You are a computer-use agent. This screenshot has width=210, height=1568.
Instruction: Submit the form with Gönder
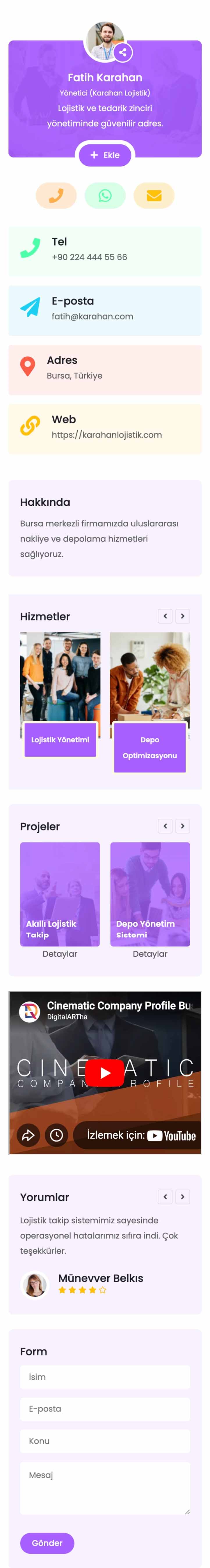tap(47, 1543)
